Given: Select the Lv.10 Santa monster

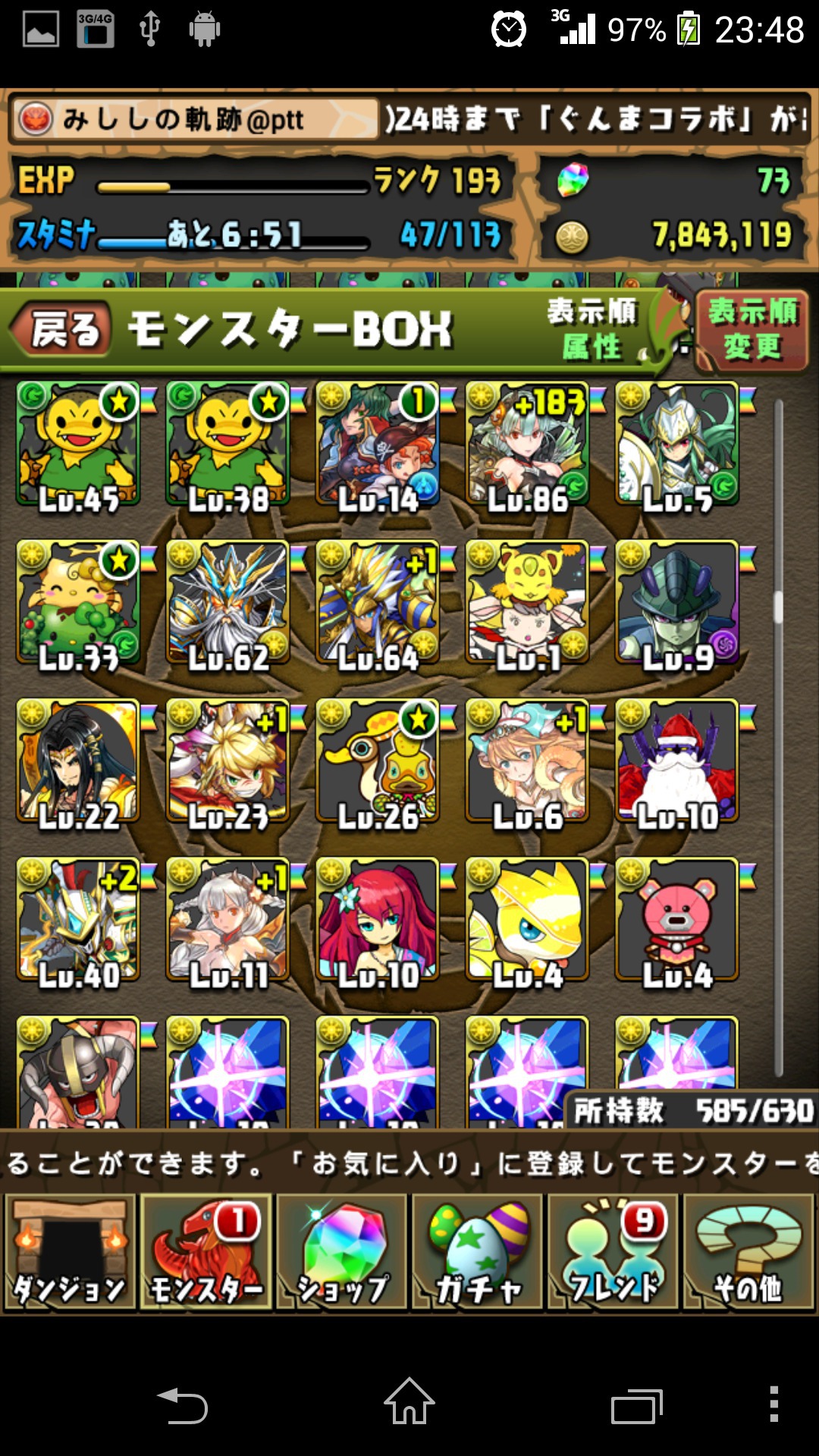Looking at the screenshot, I should pyautogui.click(x=676, y=763).
